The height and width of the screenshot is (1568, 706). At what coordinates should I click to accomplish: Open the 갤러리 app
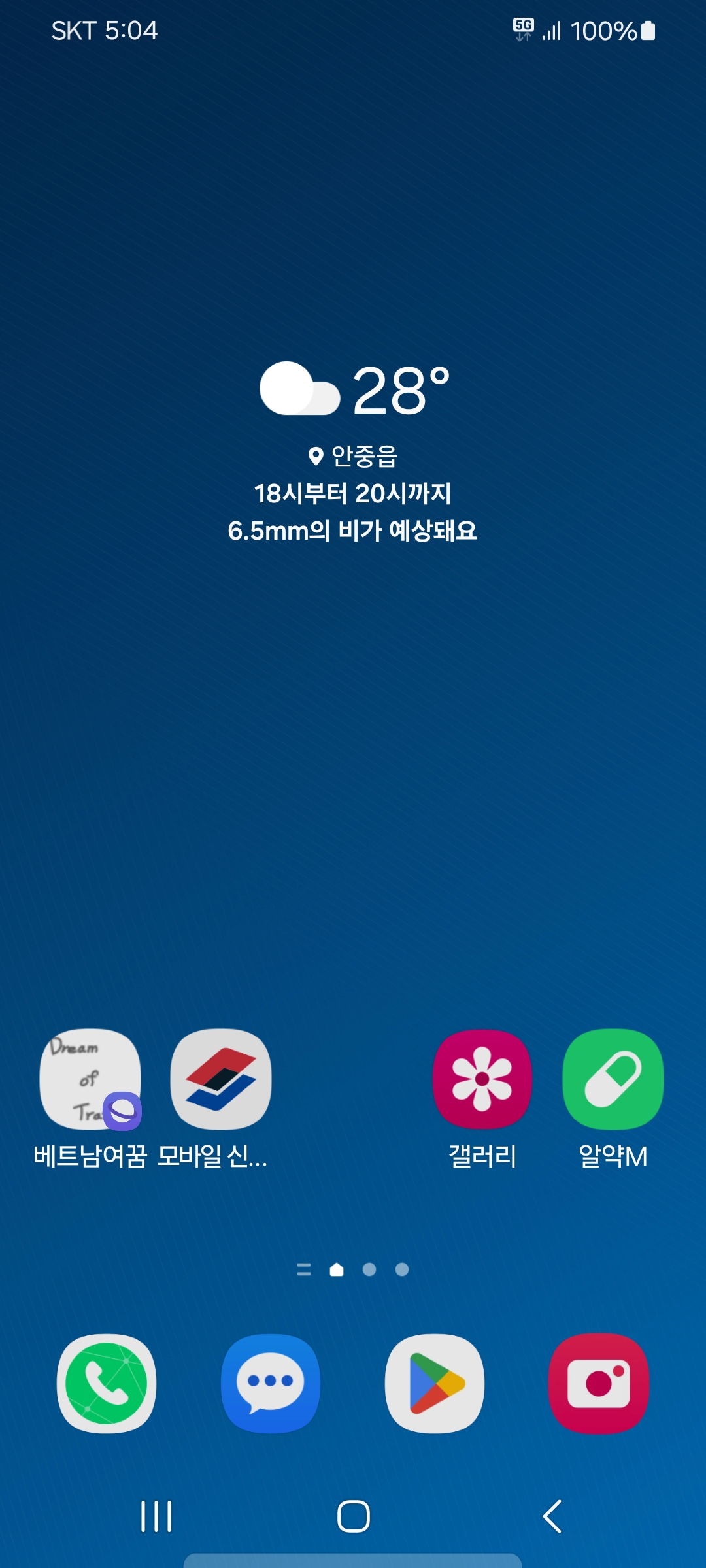[482, 1079]
